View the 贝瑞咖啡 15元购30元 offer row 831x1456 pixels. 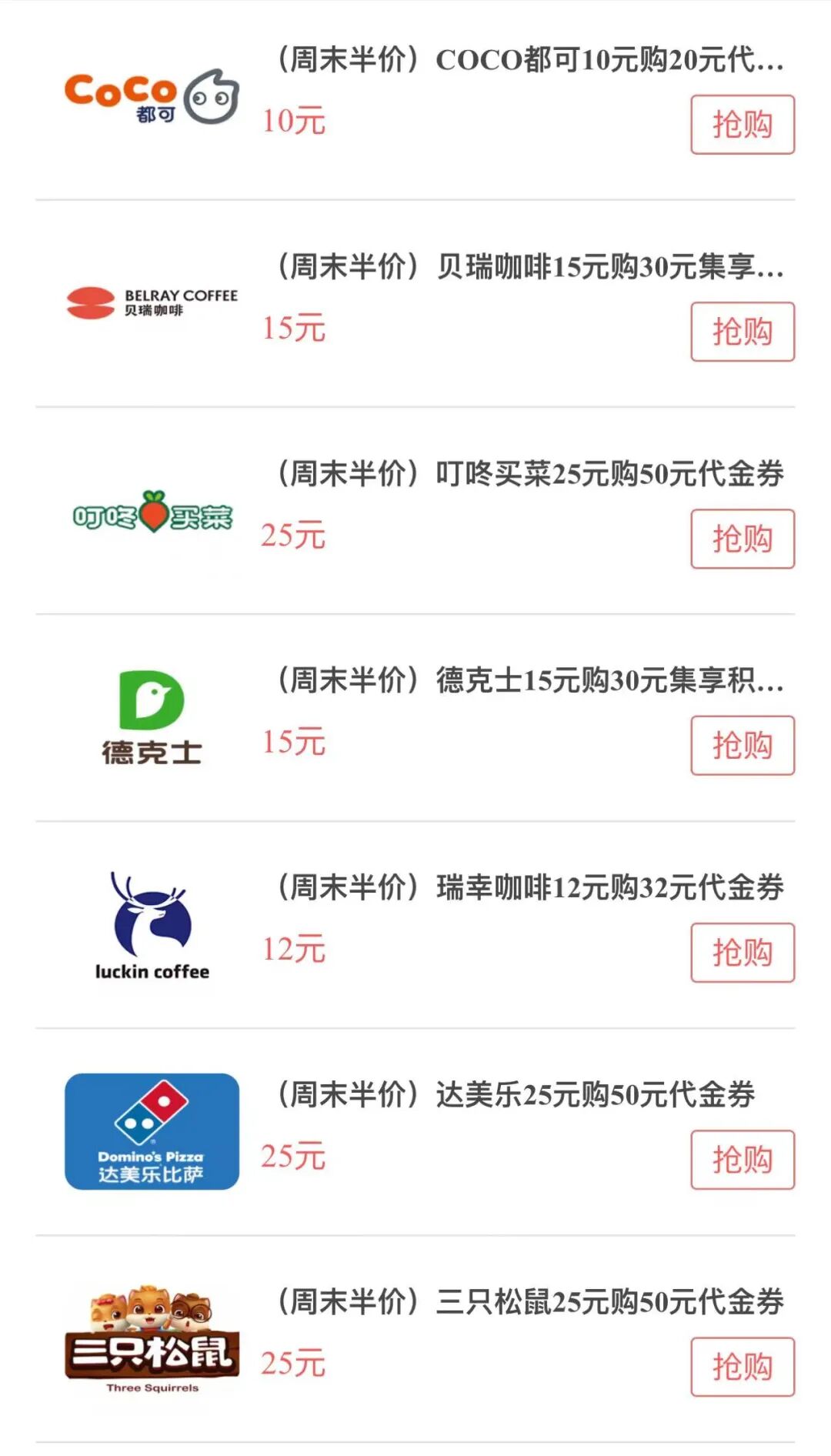[x=531, y=267]
